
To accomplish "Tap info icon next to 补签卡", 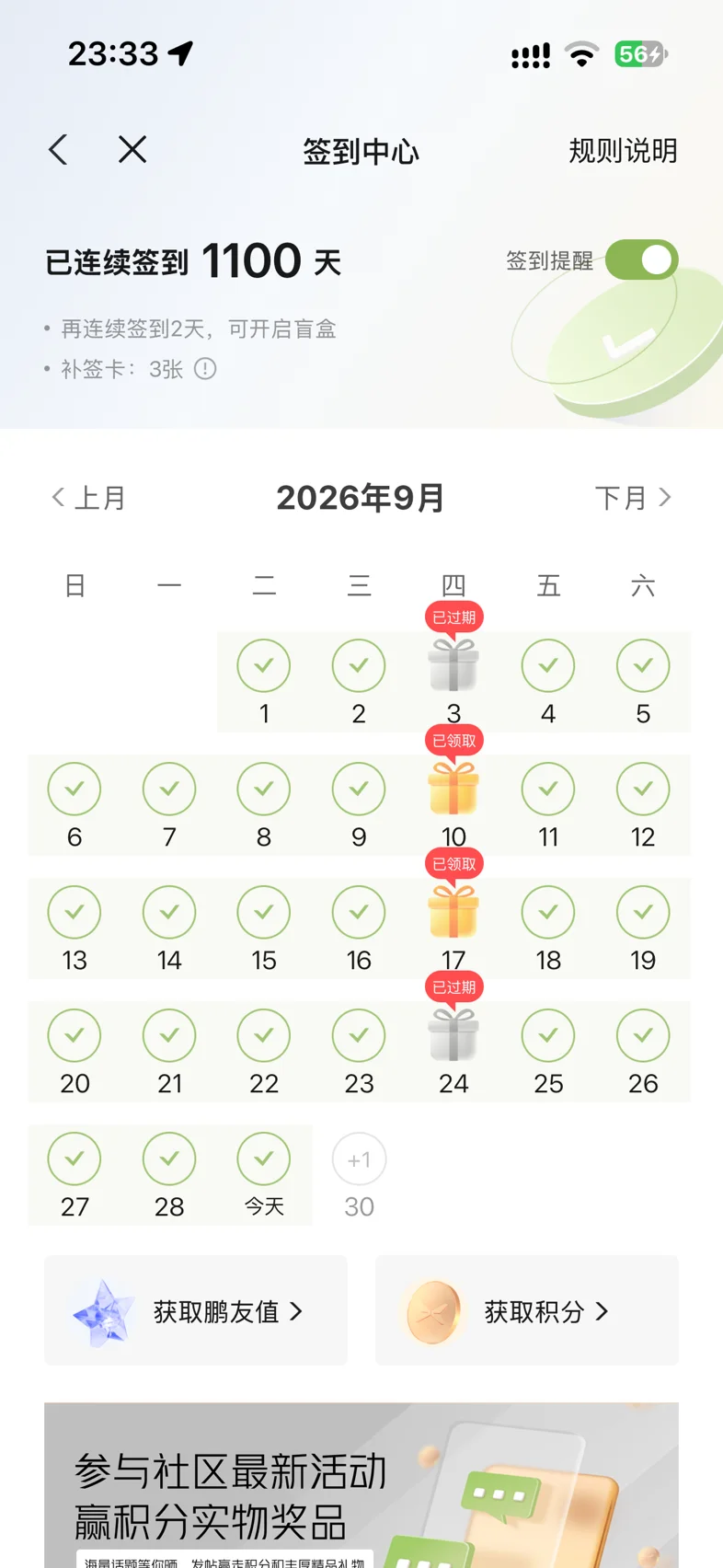I will click(x=205, y=369).
